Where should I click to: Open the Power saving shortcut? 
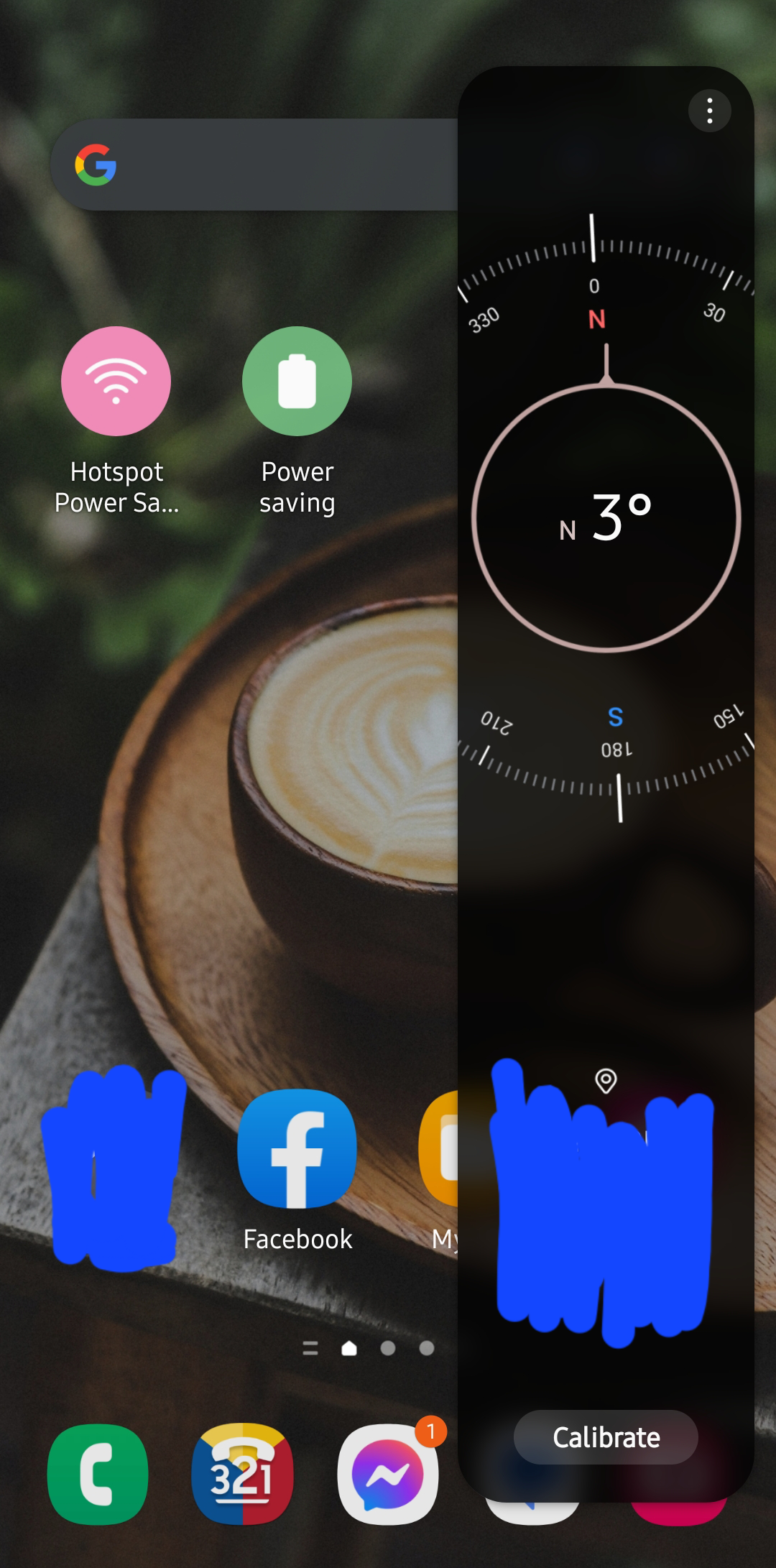tap(297, 381)
